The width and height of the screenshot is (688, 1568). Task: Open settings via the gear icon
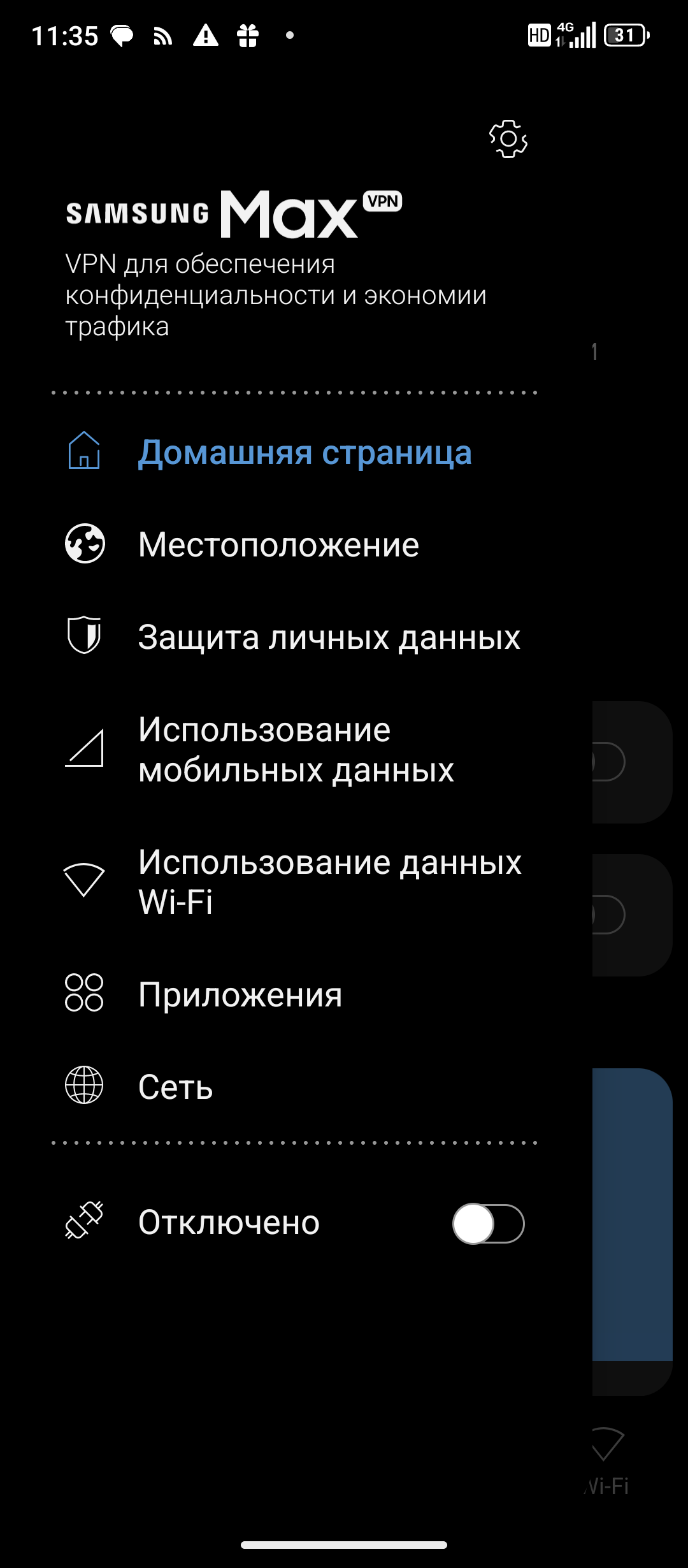click(508, 138)
